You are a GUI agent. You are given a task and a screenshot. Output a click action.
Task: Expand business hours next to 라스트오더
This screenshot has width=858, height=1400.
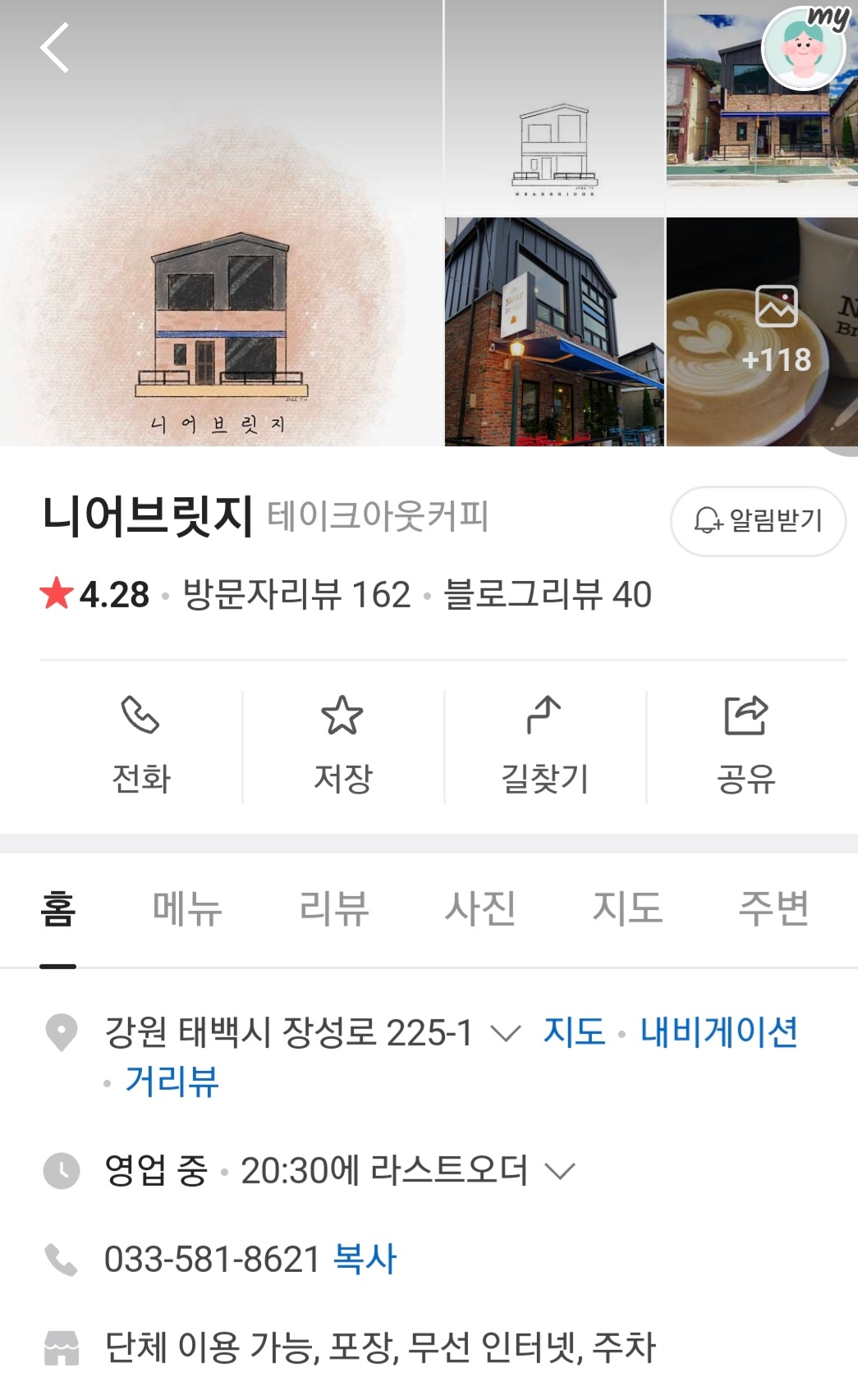(x=562, y=1172)
